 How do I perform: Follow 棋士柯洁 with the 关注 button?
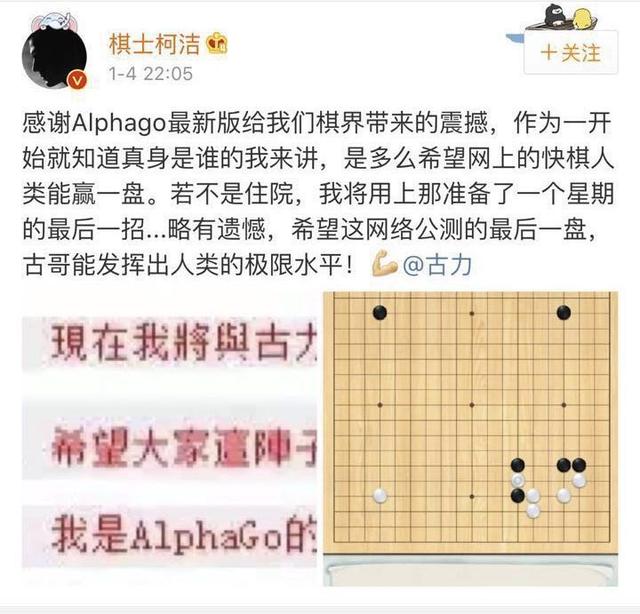pyautogui.click(x=571, y=51)
